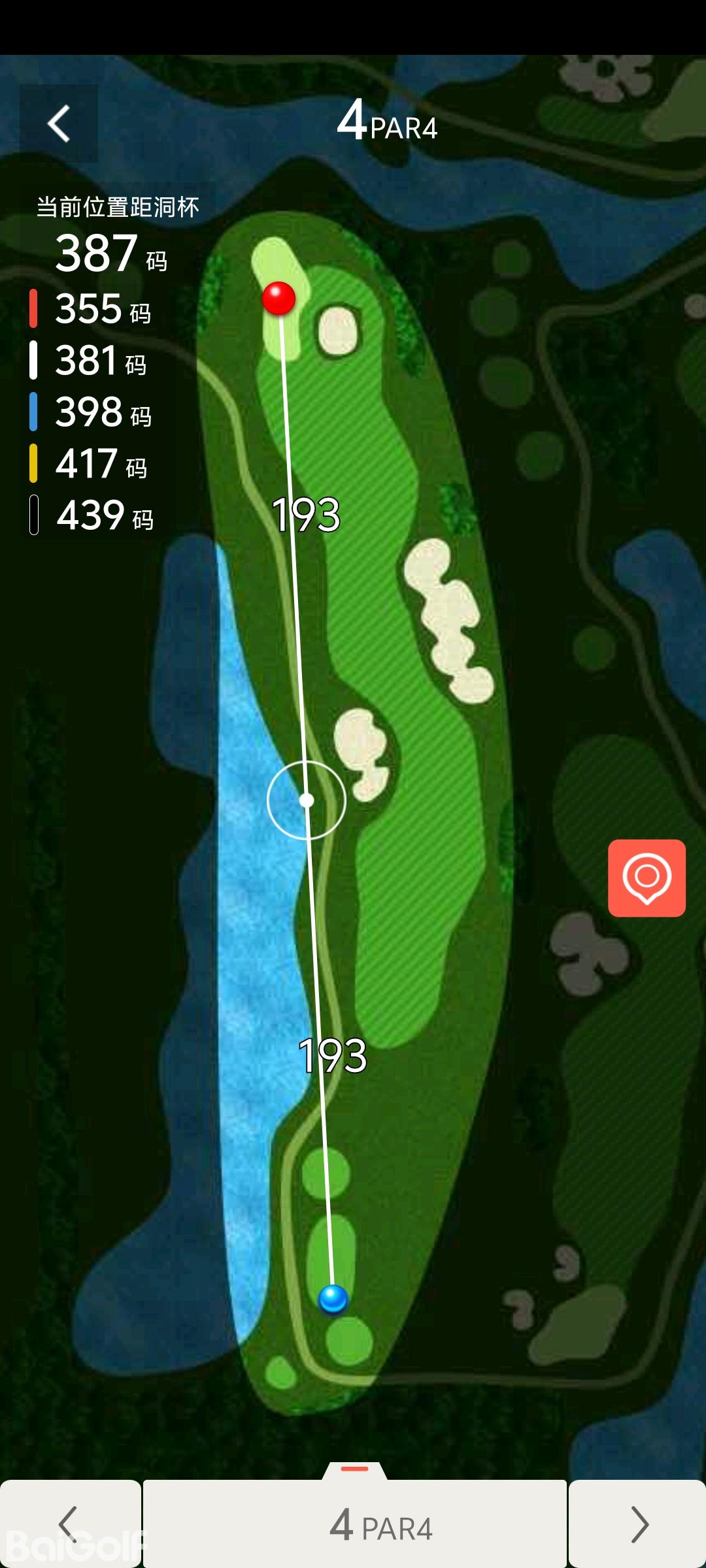Go to the previous hole

coord(70,1524)
